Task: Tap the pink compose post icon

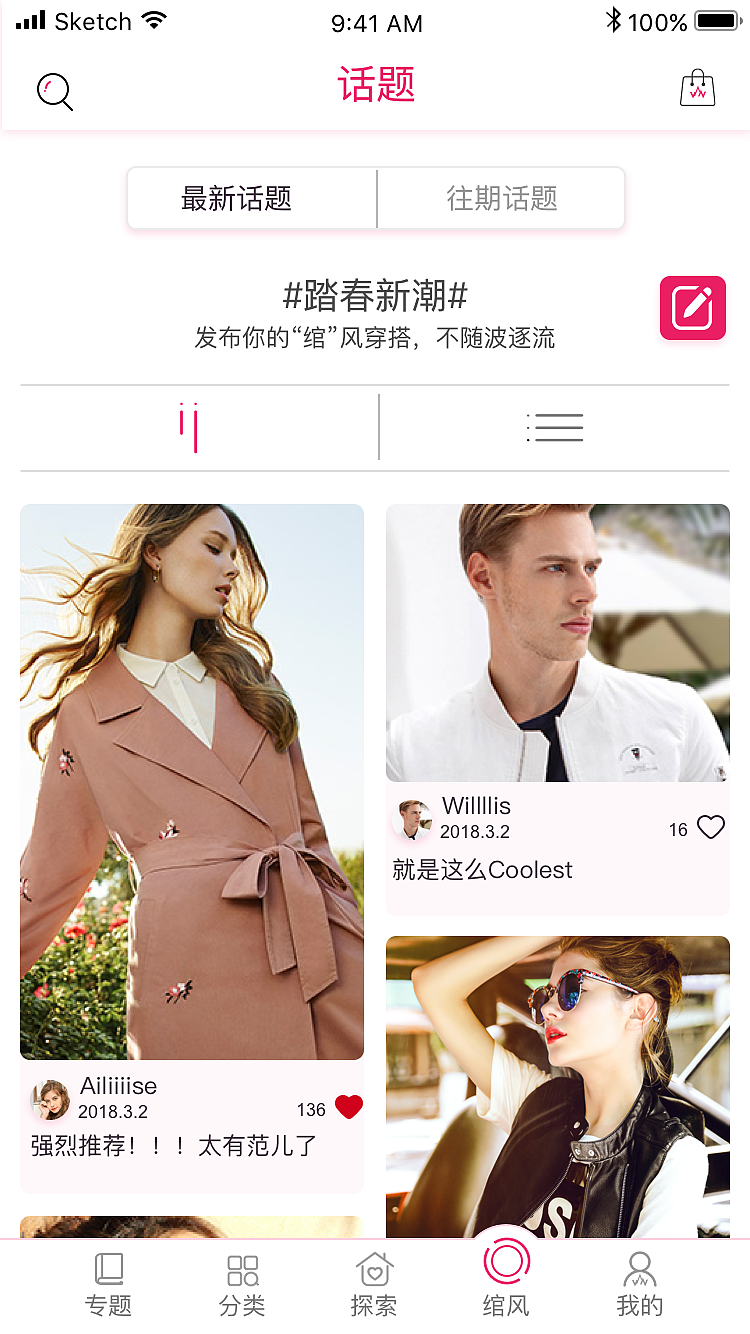Action: tap(692, 308)
